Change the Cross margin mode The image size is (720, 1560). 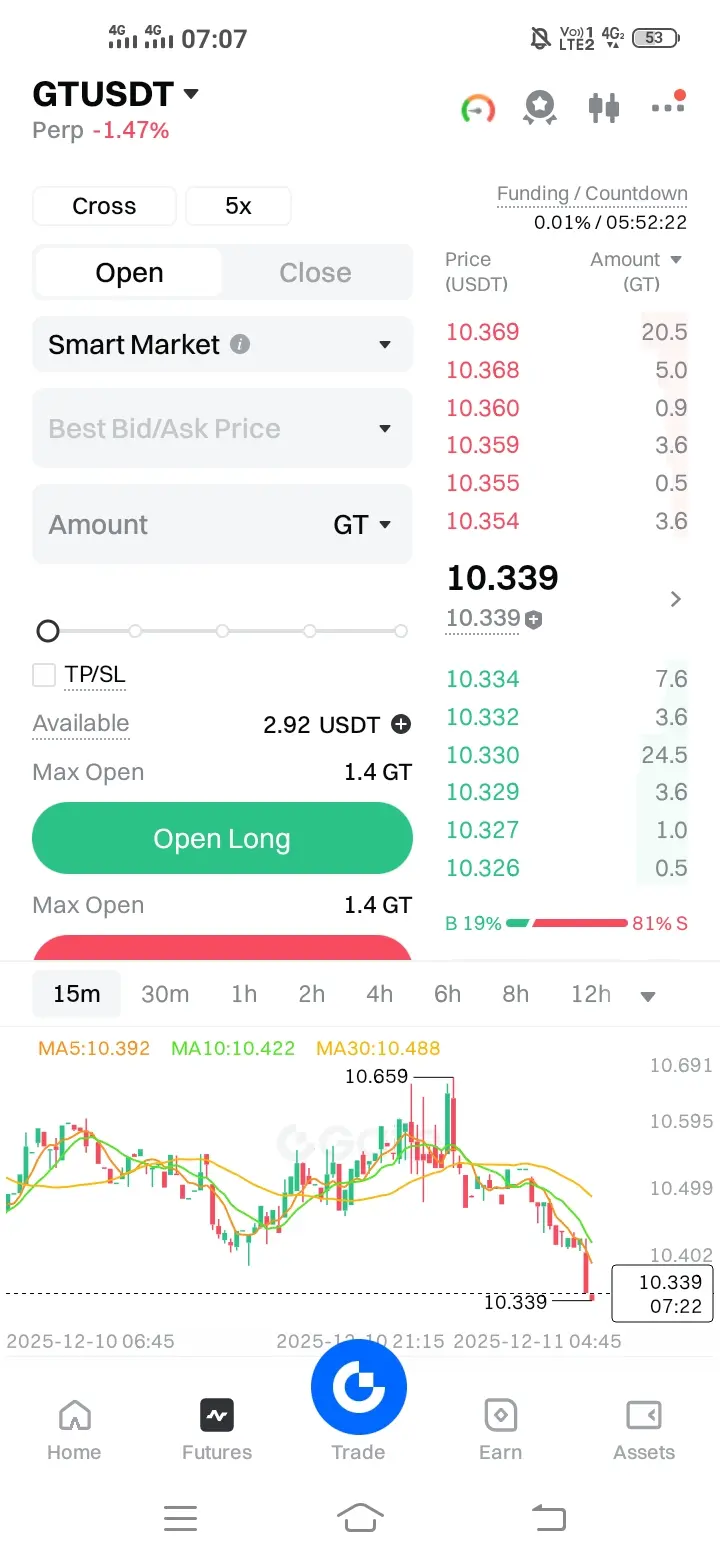pos(104,206)
